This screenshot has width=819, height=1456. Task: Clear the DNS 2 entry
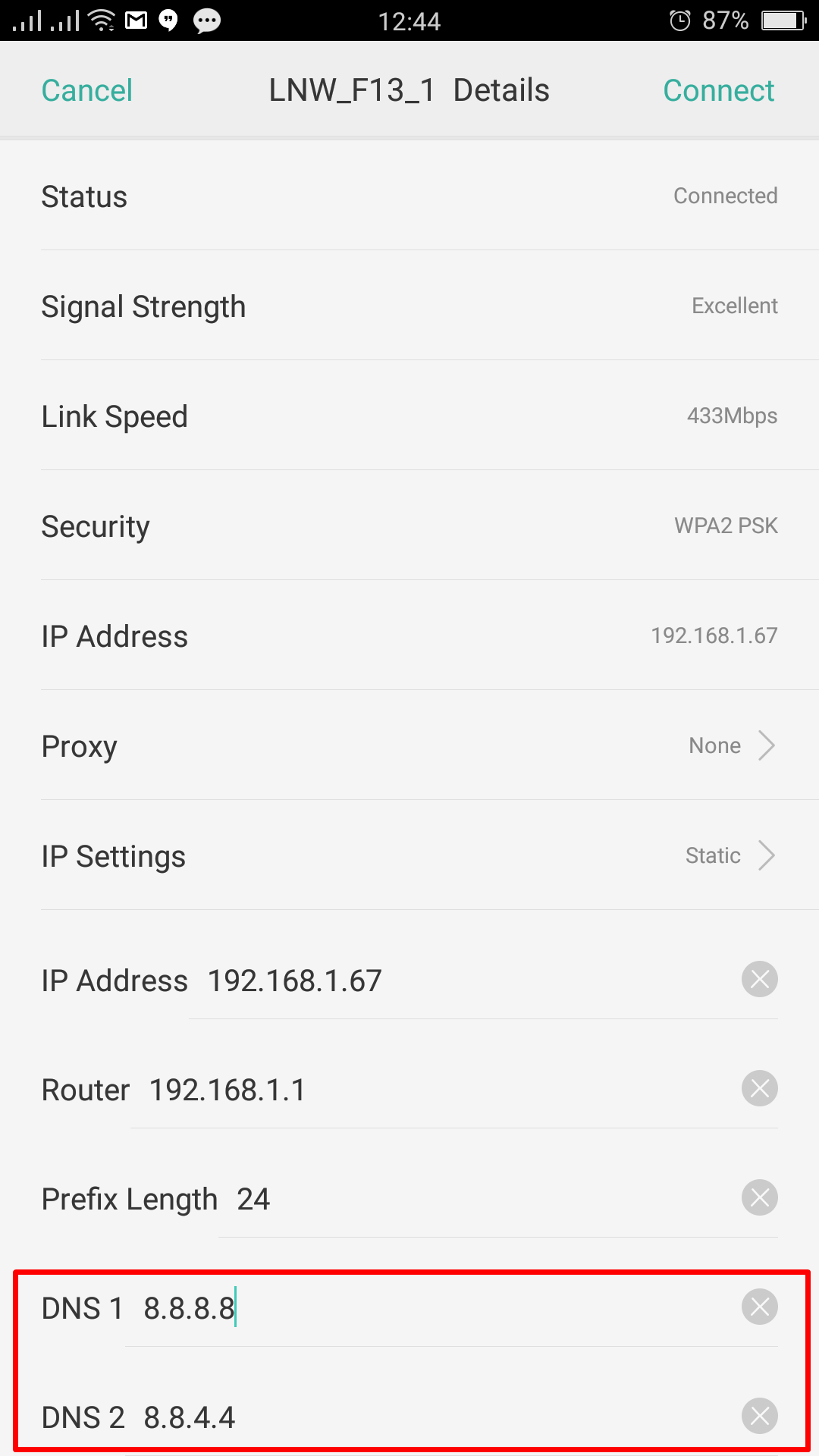coord(759,1416)
